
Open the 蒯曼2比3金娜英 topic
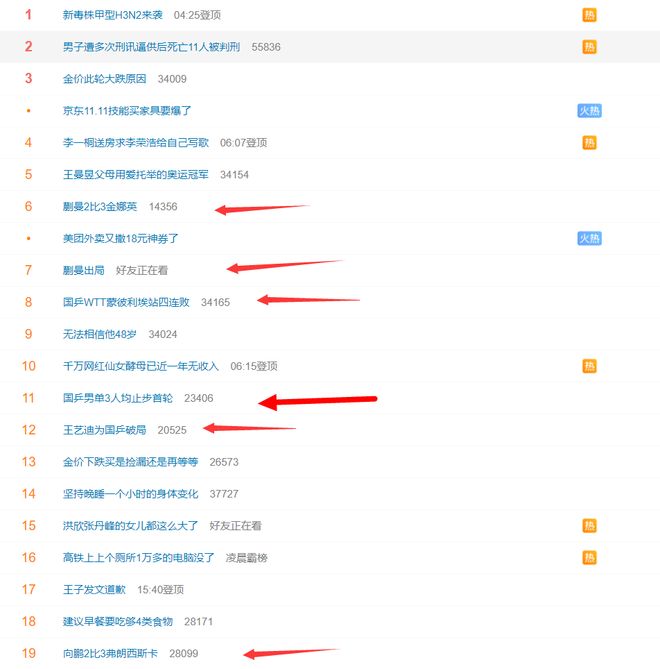(100, 207)
